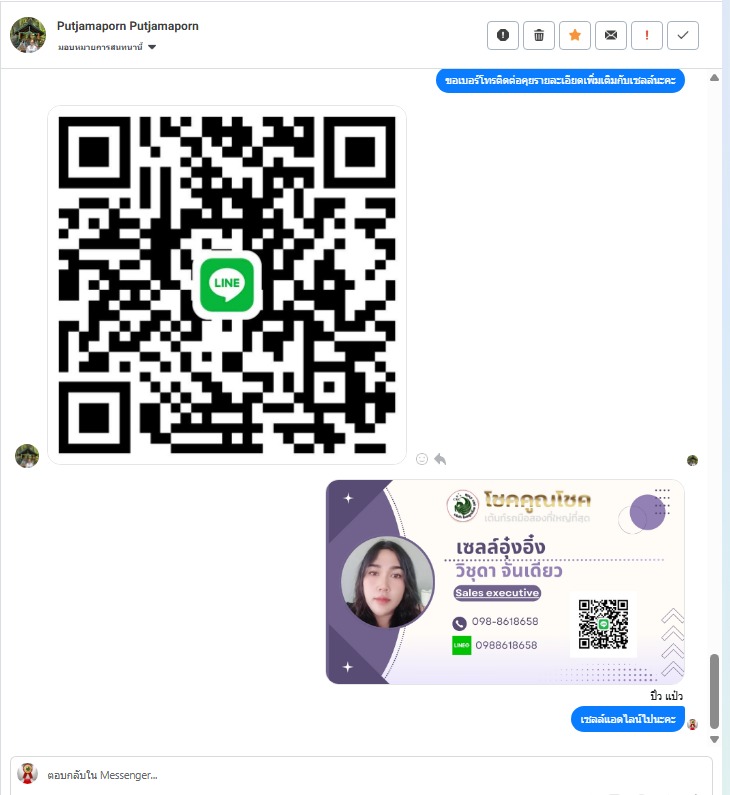The width and height of the screenshot is (730, 795).
Task: Open the LINE QR code image
Action: pos(227,284)
